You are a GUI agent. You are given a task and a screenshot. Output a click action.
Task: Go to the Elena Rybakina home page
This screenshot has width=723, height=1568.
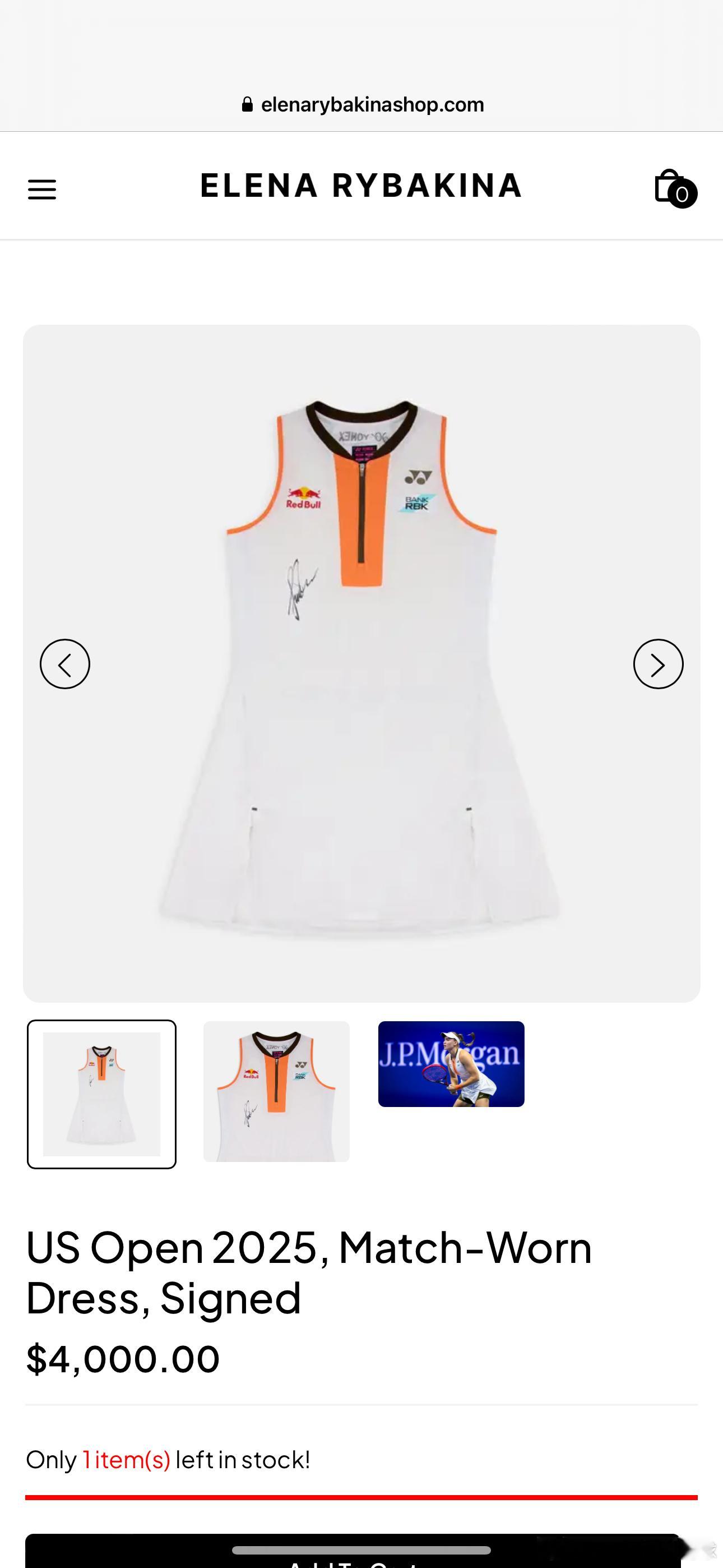[361, 186]
